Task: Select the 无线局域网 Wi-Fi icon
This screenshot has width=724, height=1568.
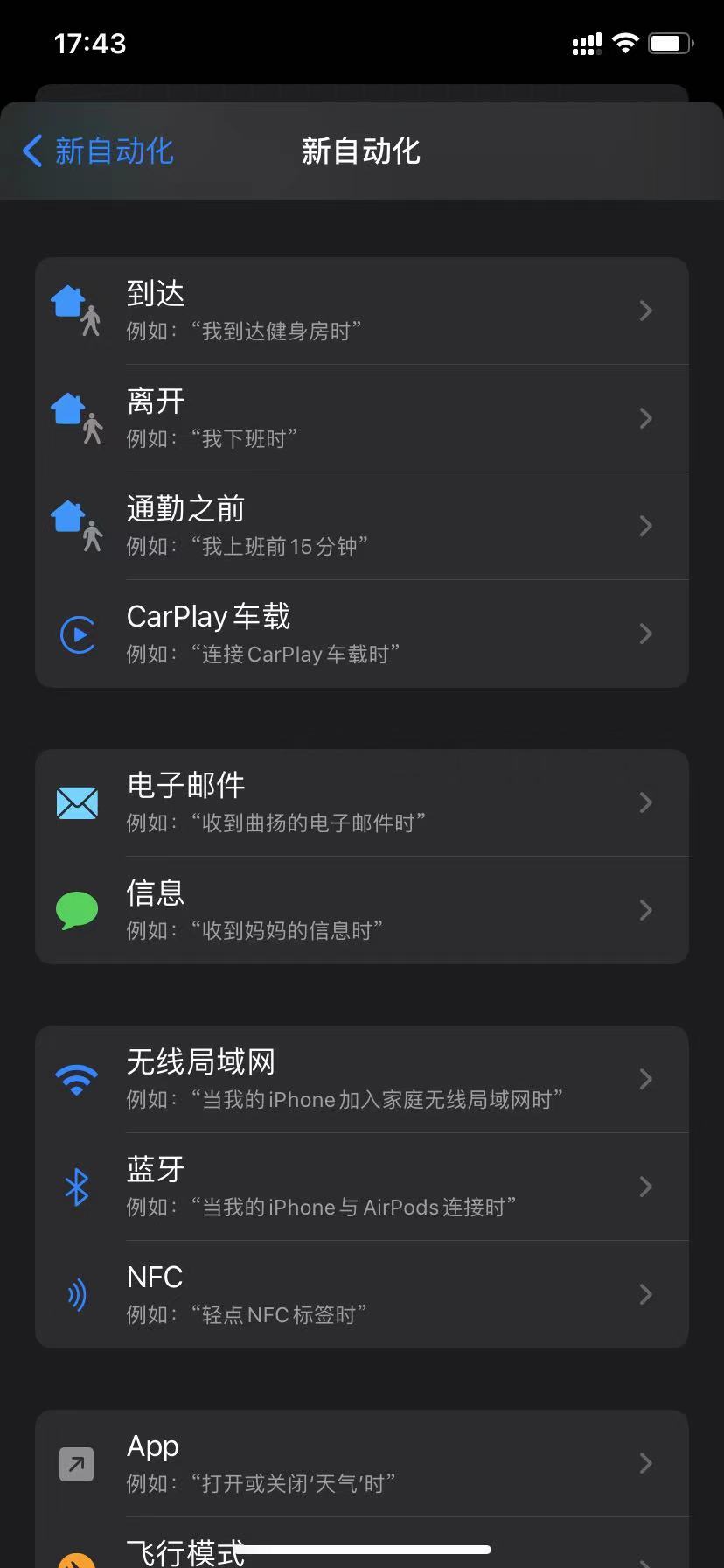Action: [x=77, y=1079]
